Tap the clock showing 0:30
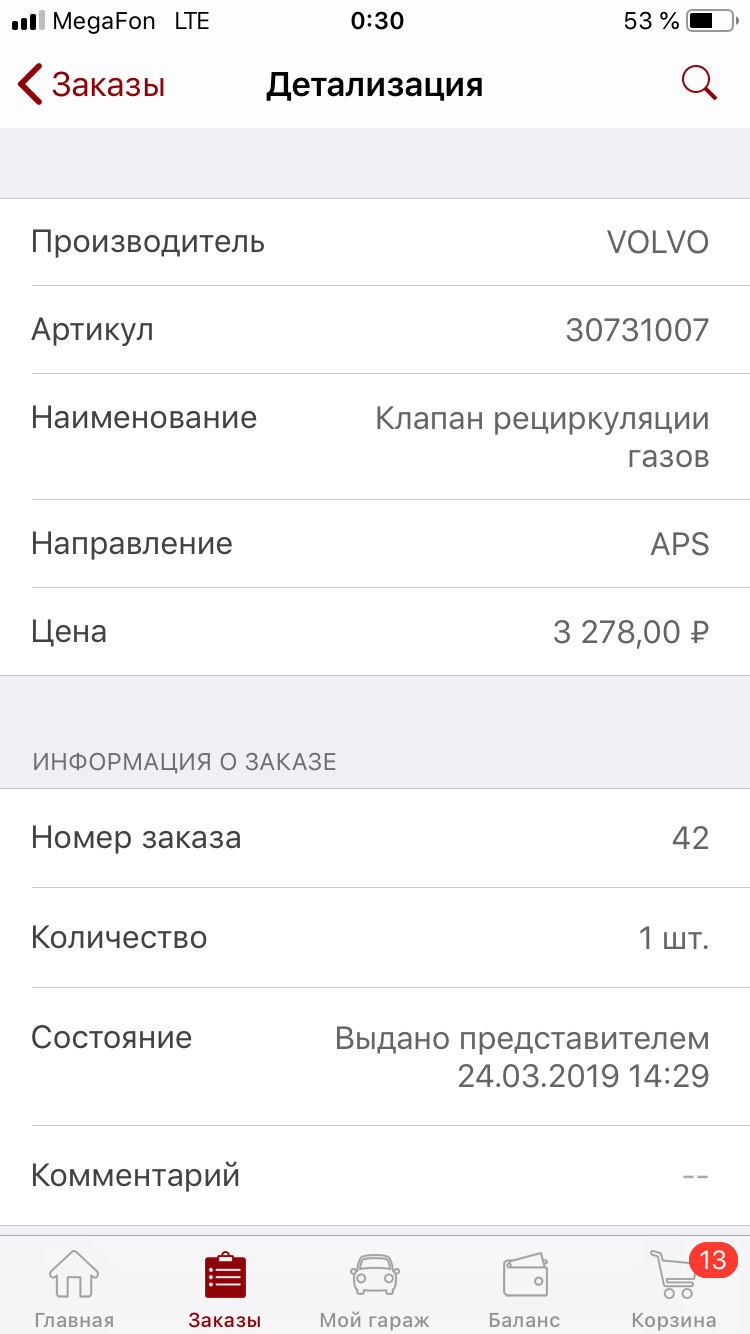Viewport: 750px width, 1334px height. [x=377, y=20]
